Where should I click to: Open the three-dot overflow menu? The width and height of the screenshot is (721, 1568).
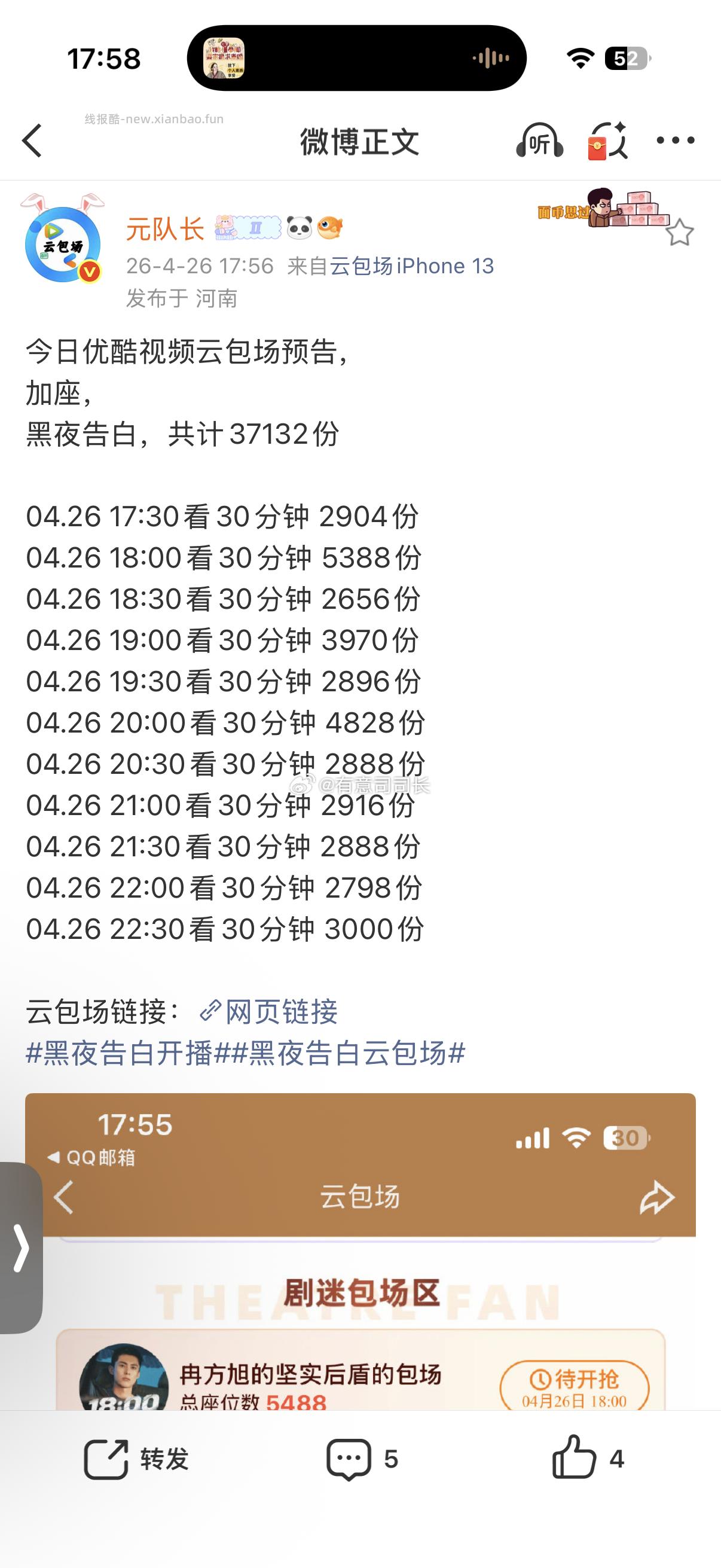676,141
